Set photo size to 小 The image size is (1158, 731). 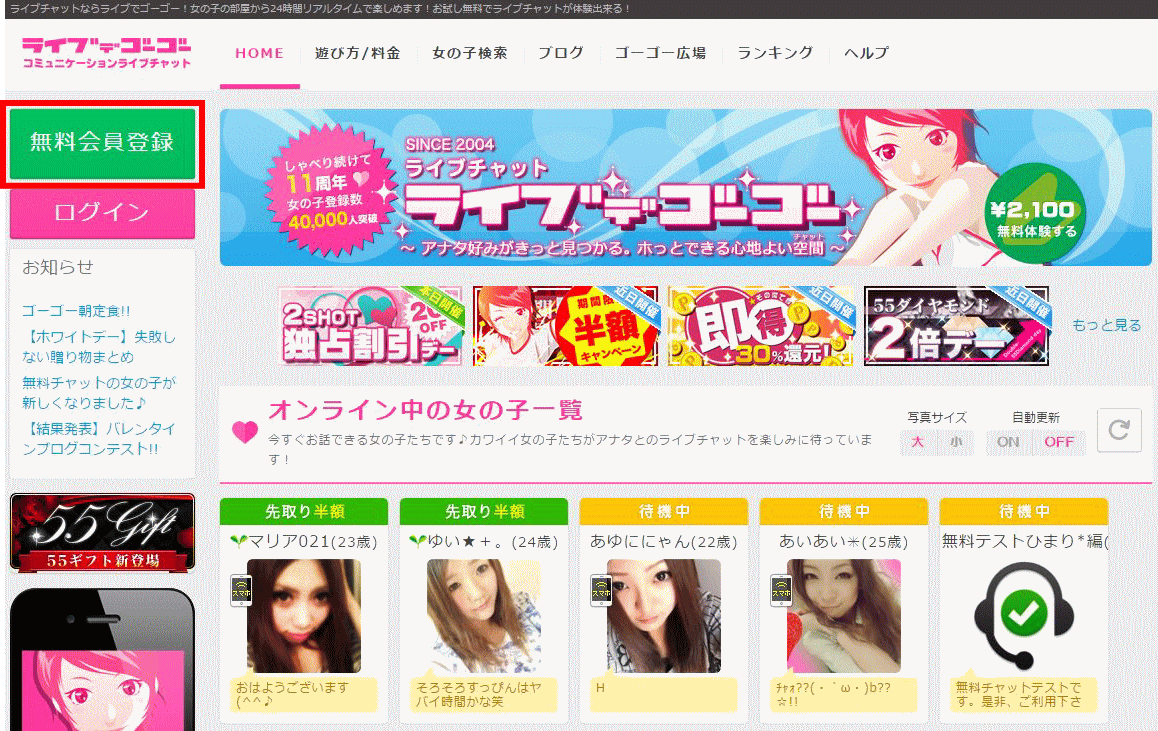pyautogui.click(x=956, y=442)
